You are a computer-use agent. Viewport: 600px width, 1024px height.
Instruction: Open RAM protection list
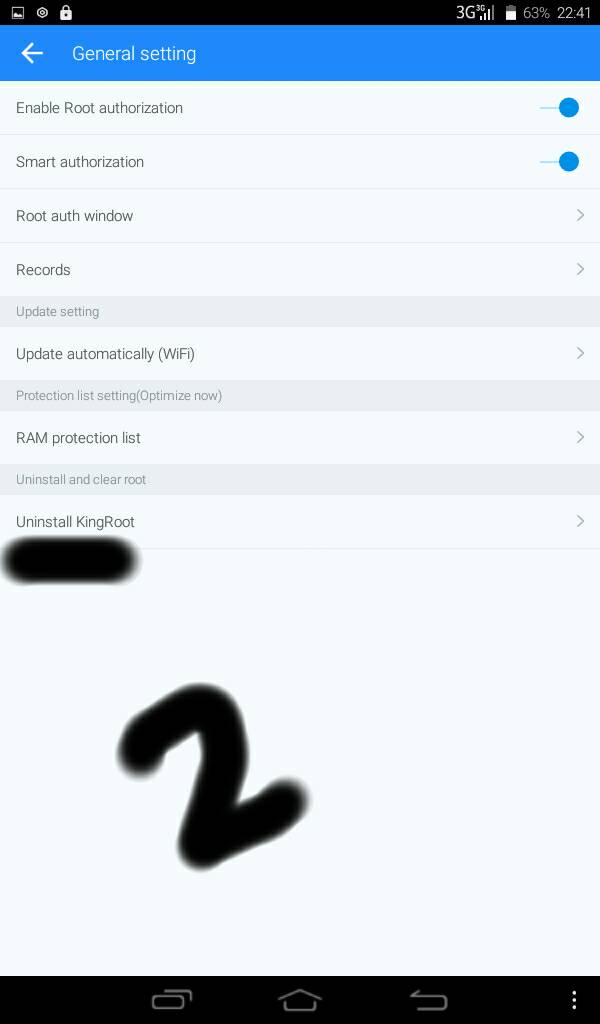click(x=300, y=438)
